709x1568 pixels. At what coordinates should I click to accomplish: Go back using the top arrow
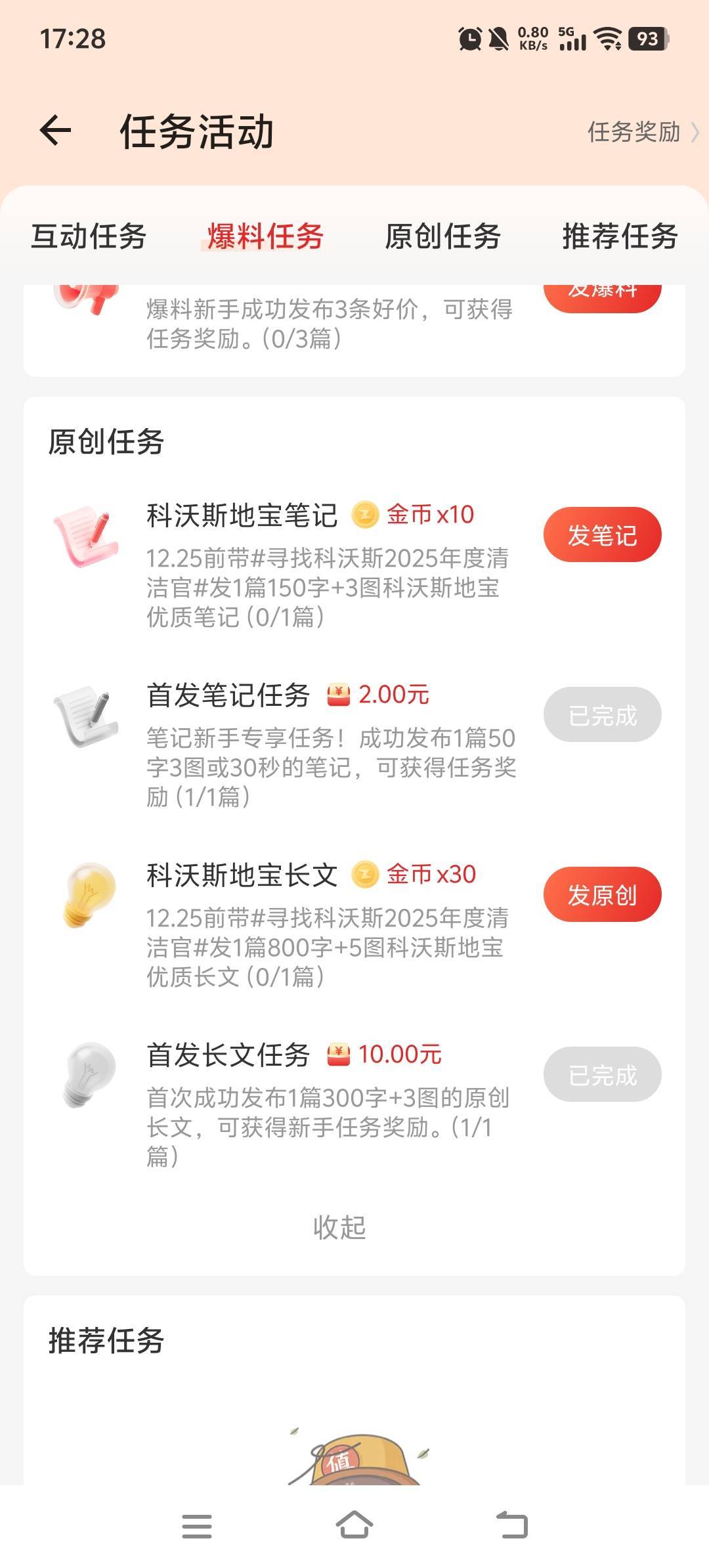click(x=56, y=130)
